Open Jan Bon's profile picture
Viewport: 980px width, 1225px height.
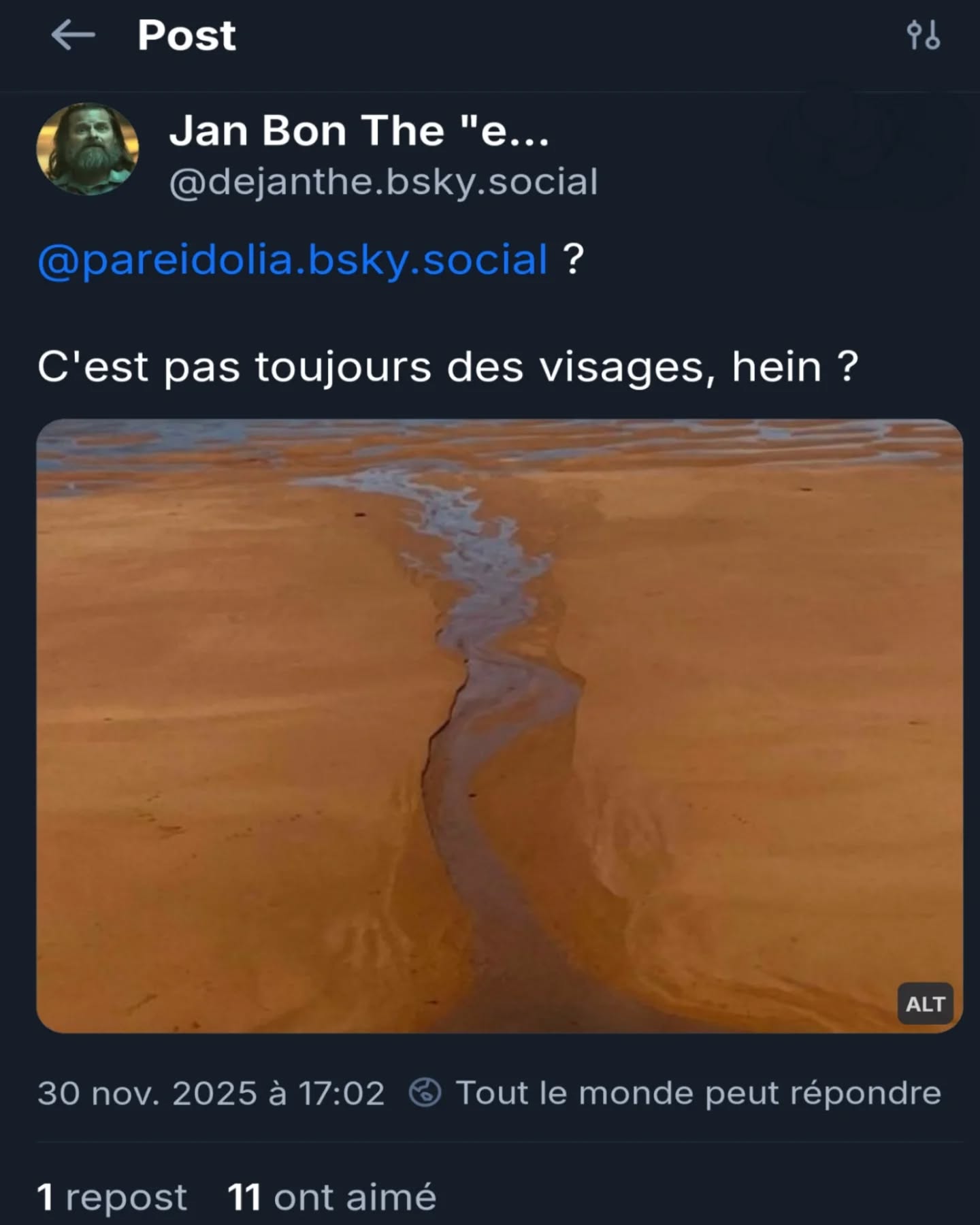(x=88, y=149)
